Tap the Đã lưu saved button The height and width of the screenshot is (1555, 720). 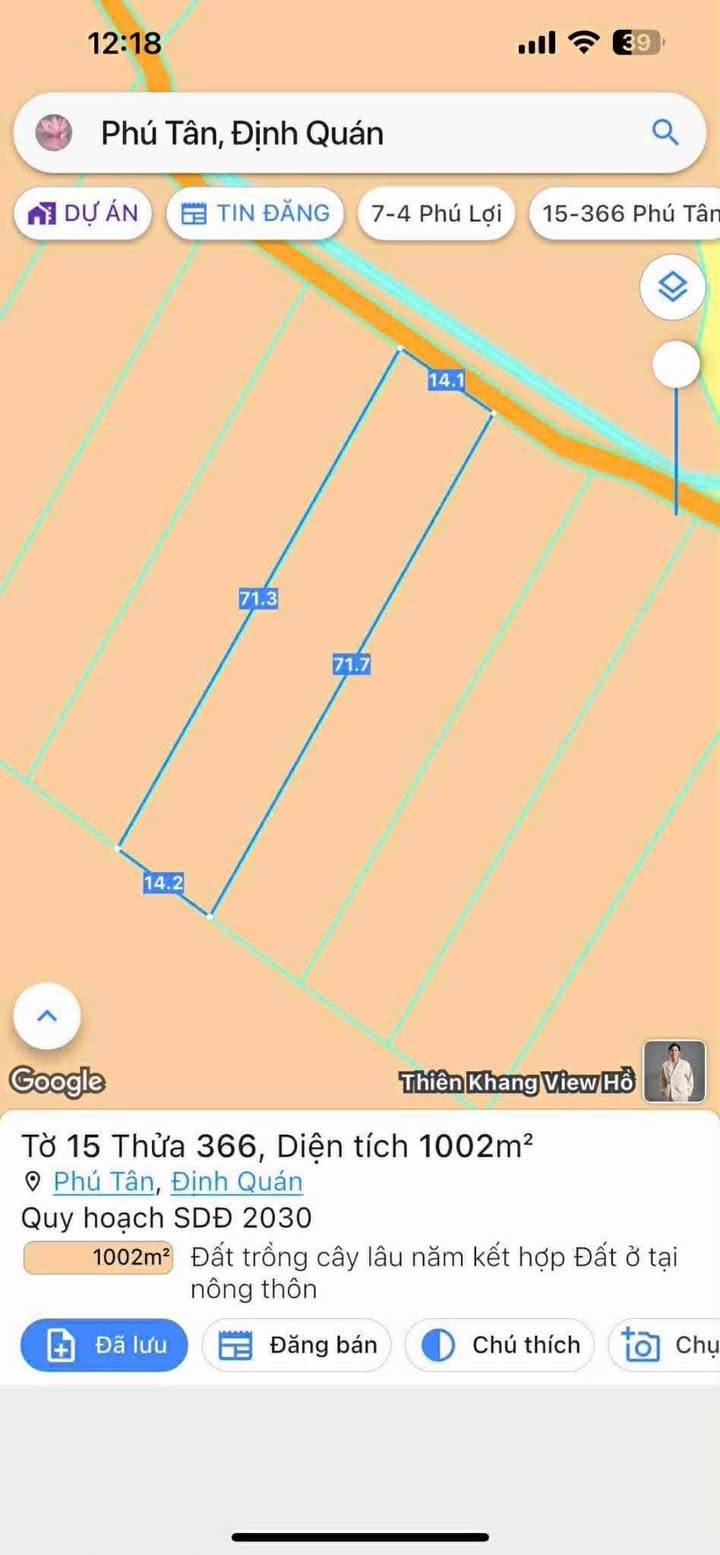click(x=104, y=1345)
